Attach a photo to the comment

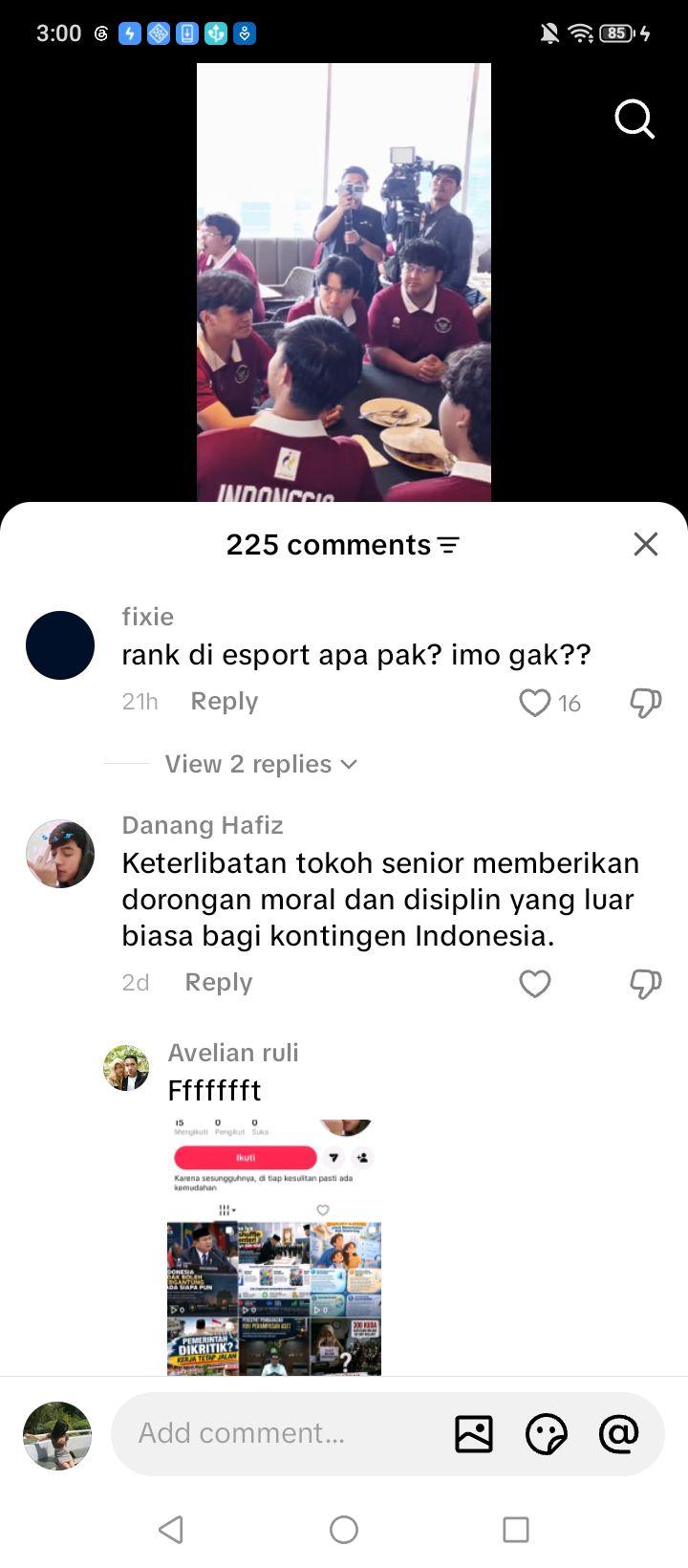pos(474,1433)
